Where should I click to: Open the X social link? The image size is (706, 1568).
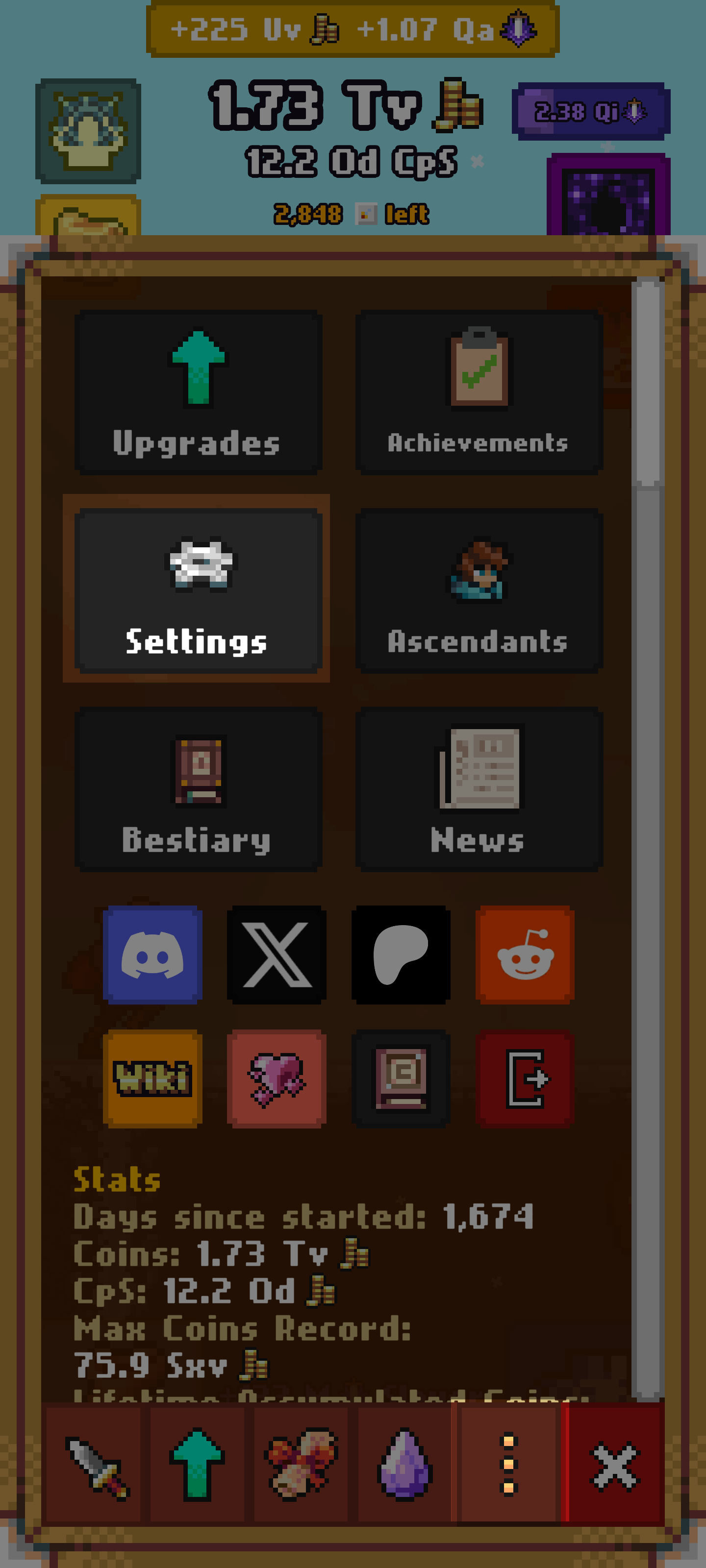[x=277, y=955]
